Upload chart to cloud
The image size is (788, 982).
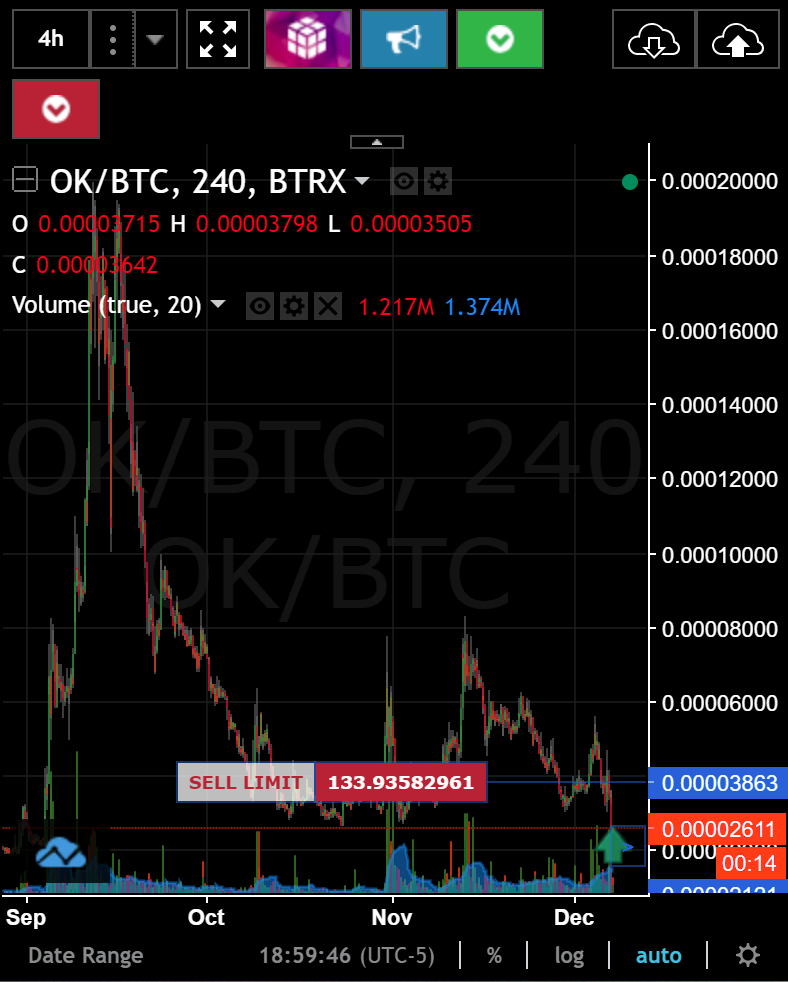[x=738, y=39]
